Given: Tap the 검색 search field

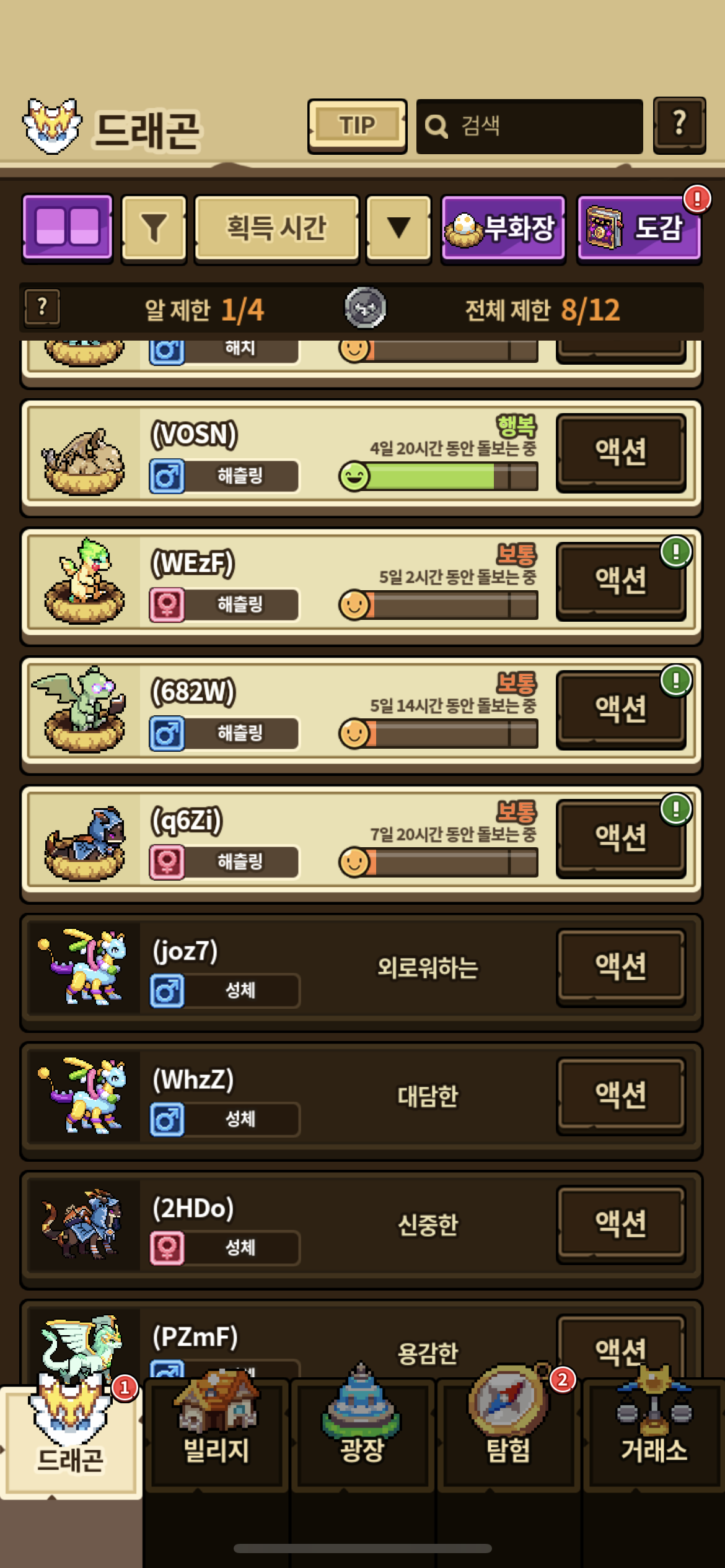Looking at the screenshot, I should pos(529,126).
